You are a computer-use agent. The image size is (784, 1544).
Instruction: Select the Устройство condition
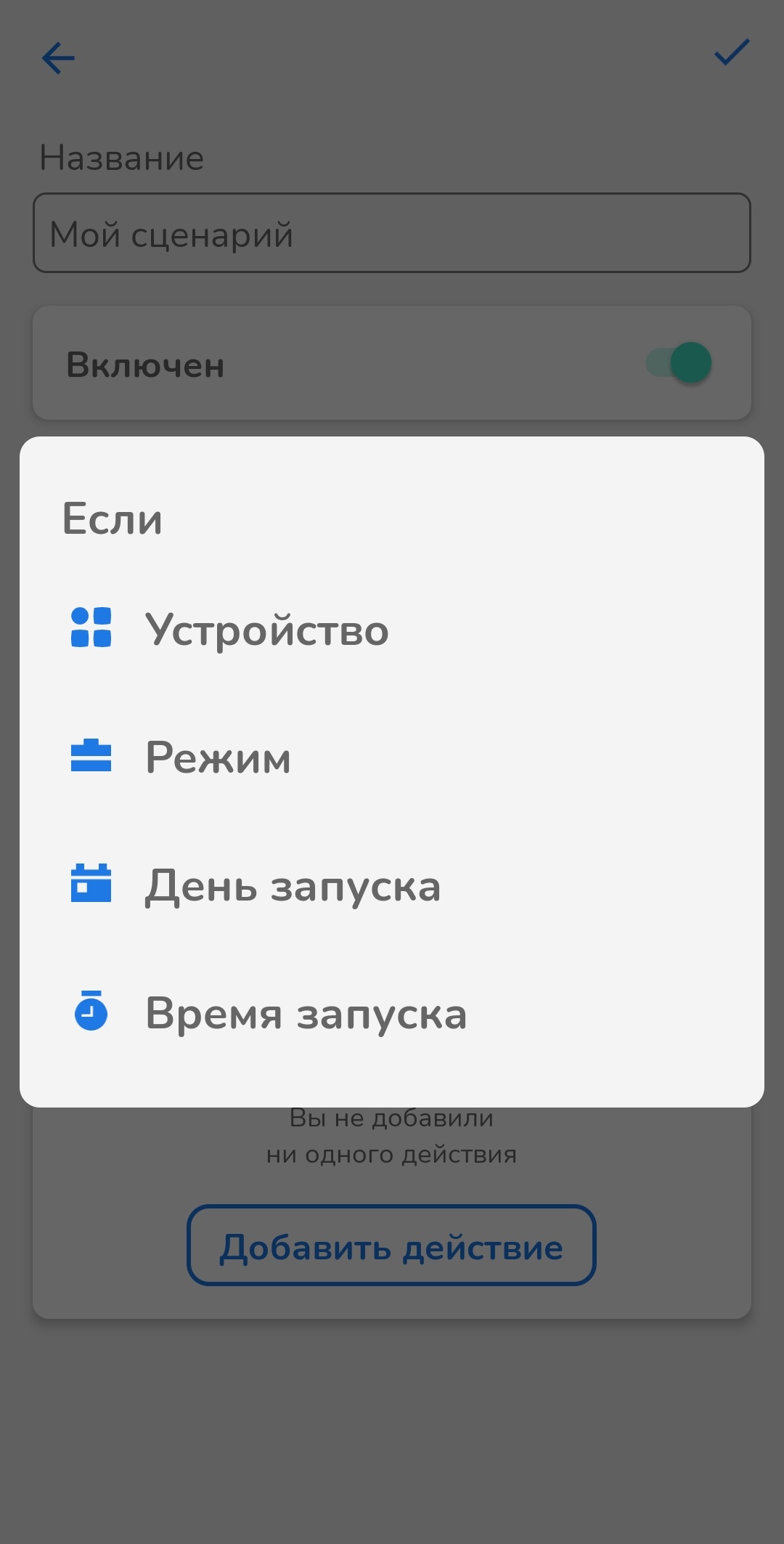[266, 629]
